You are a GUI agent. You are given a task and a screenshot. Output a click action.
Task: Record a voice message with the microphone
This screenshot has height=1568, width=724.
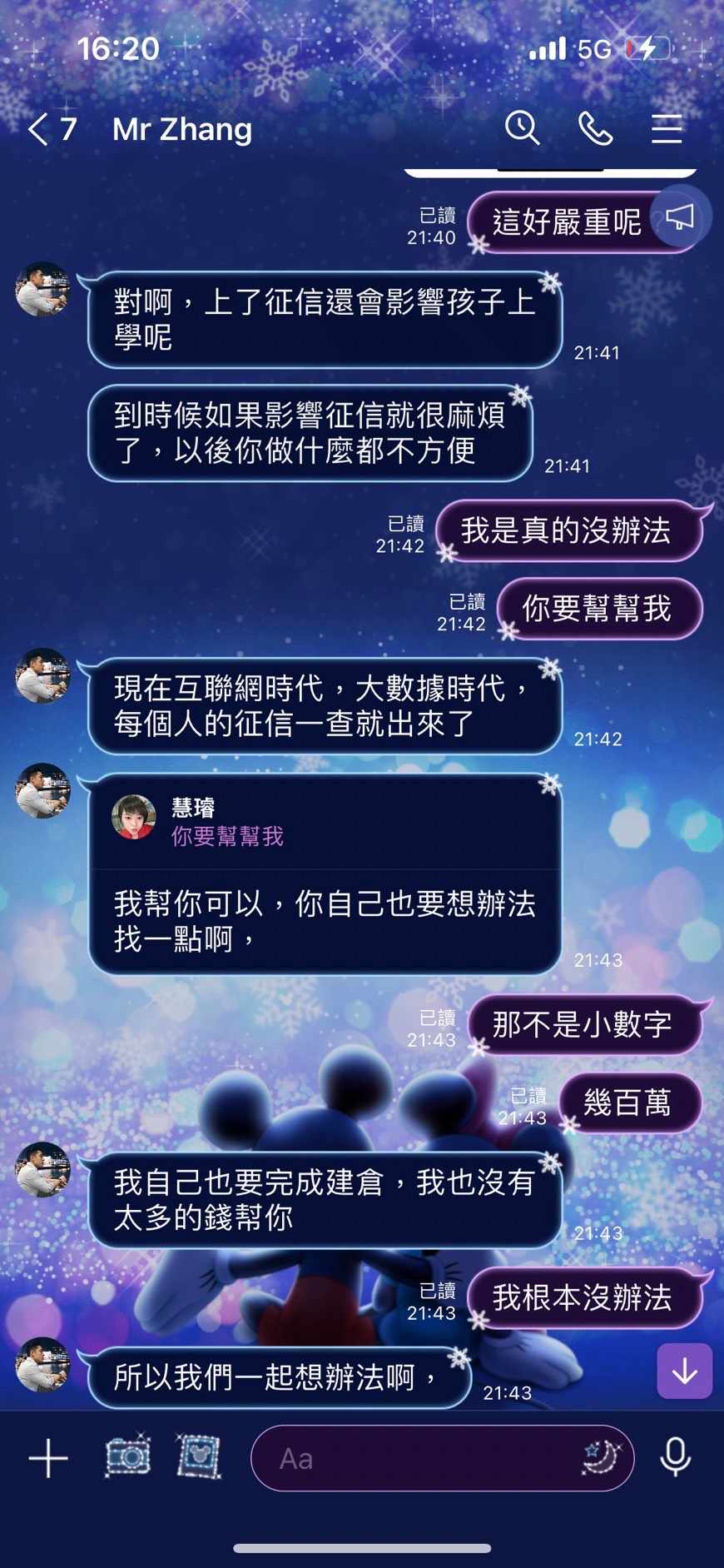point(675,1457)
